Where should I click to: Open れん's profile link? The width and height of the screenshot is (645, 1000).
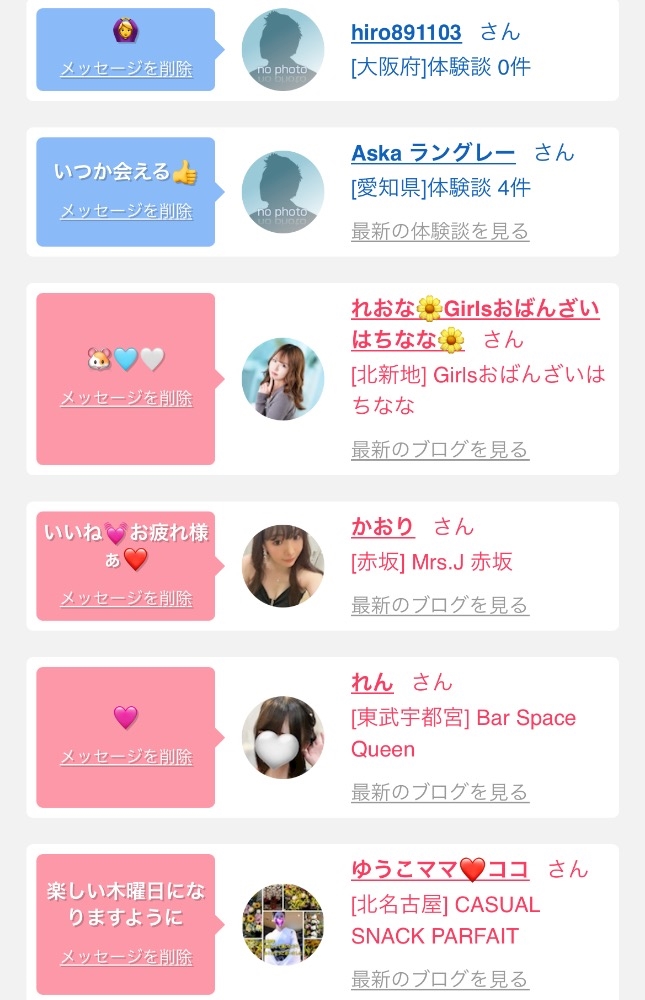click(x=372, y=683)
